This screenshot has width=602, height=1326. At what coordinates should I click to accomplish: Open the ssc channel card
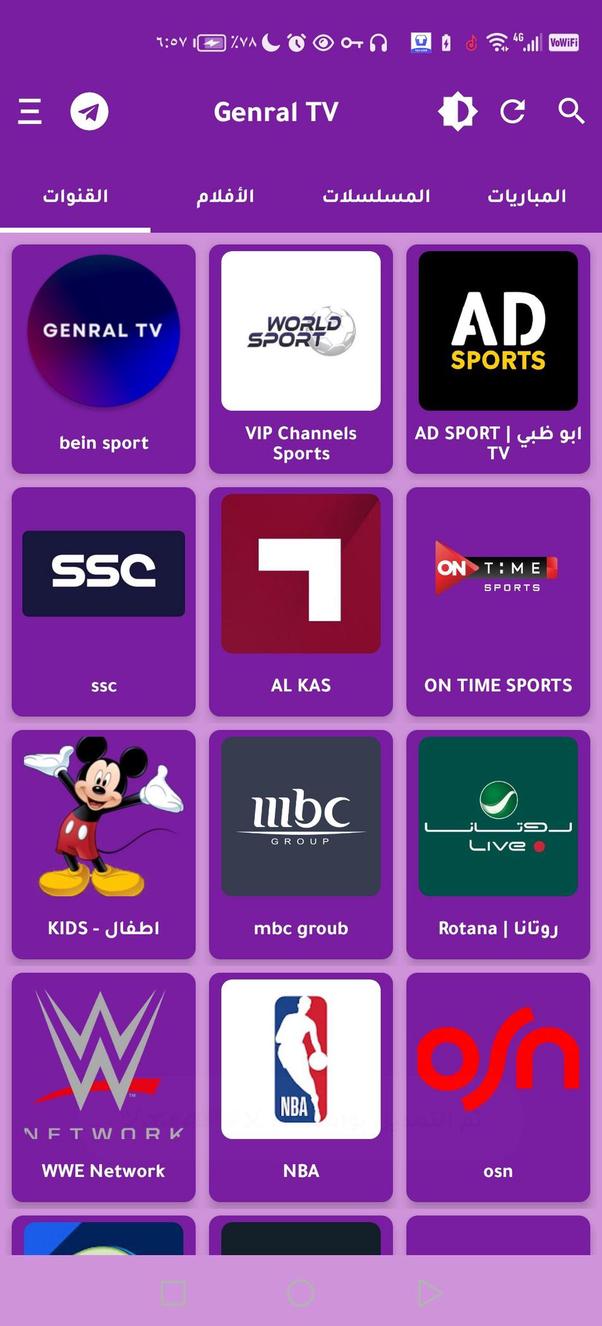104,602
